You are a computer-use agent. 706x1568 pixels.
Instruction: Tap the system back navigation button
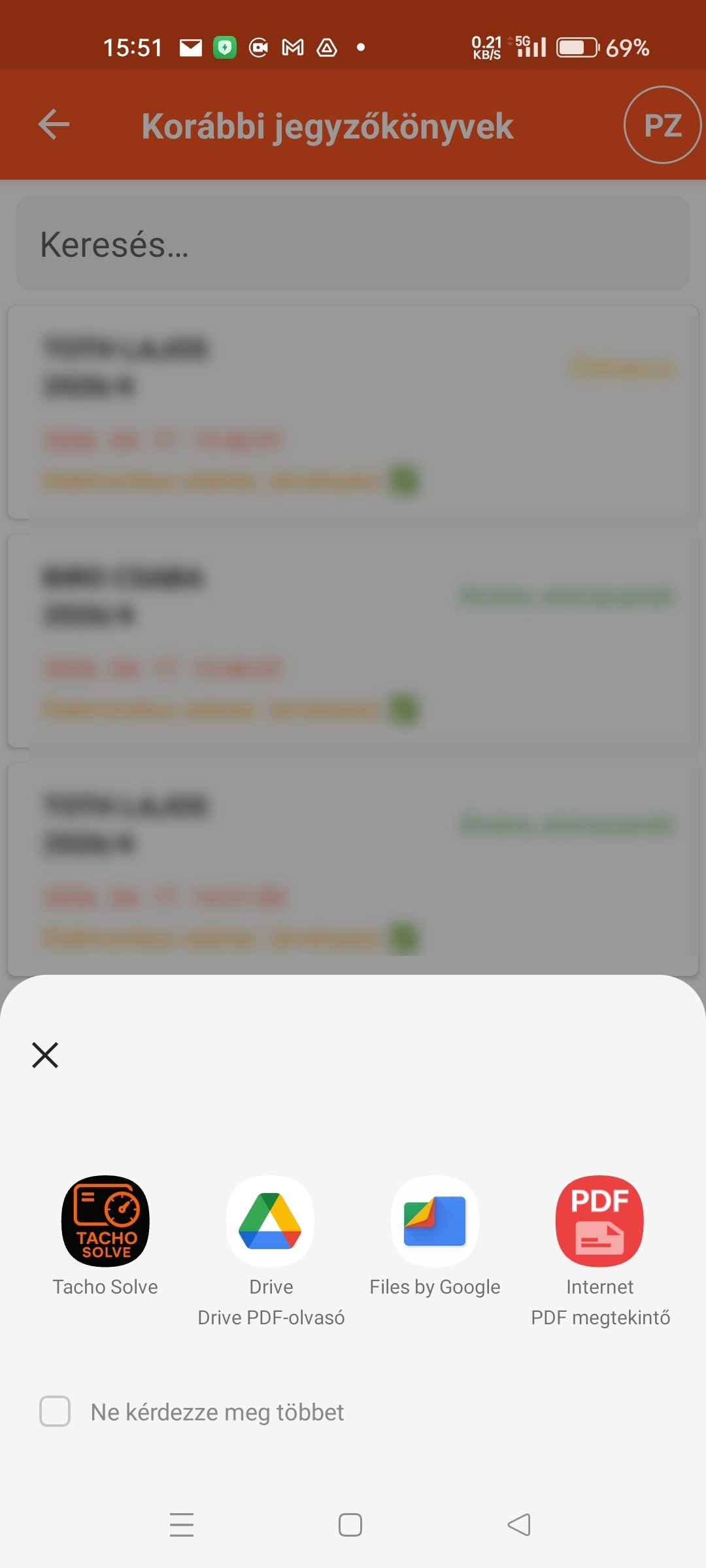tap(519, 1525)
